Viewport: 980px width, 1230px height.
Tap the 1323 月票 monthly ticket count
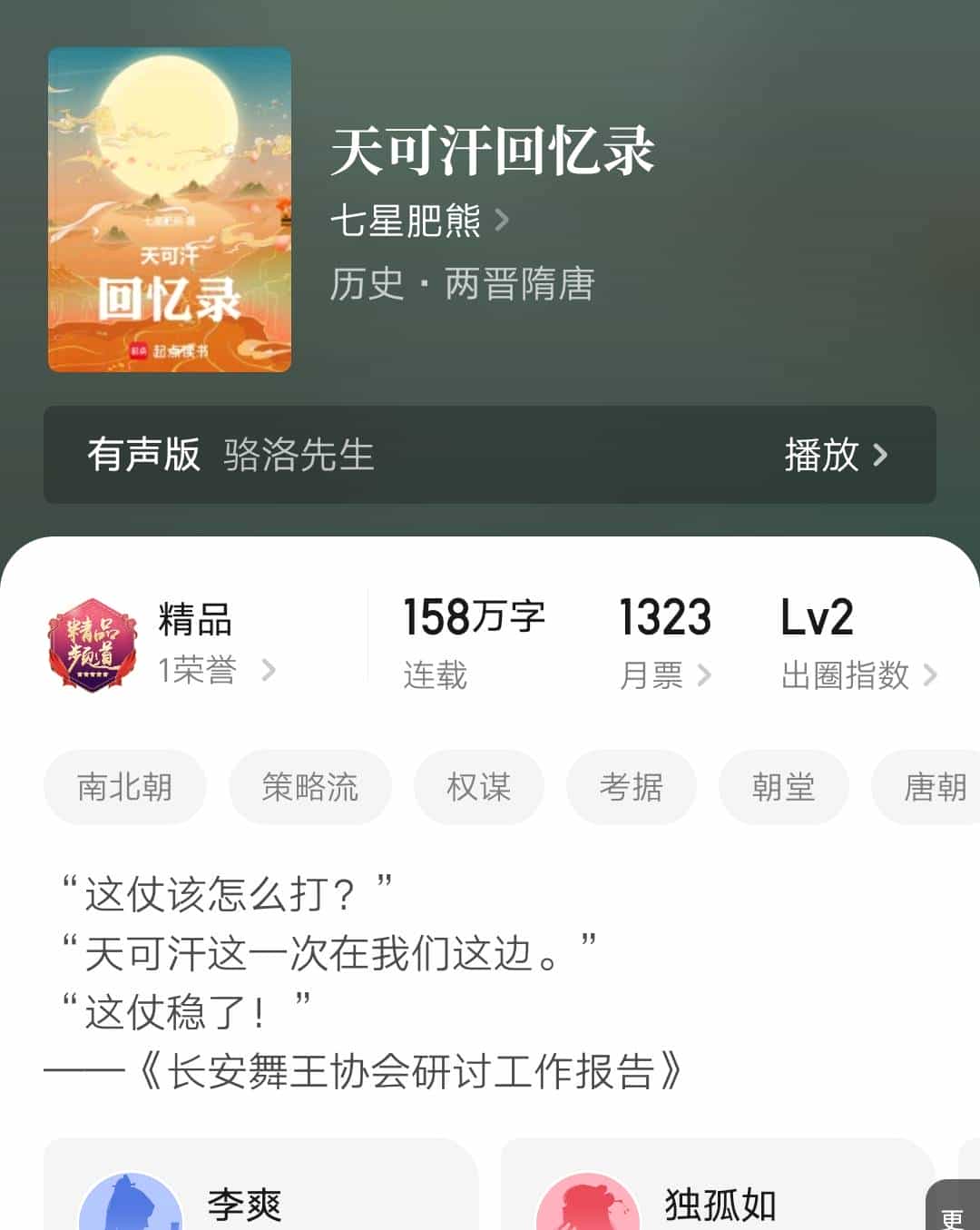[665, 617]
